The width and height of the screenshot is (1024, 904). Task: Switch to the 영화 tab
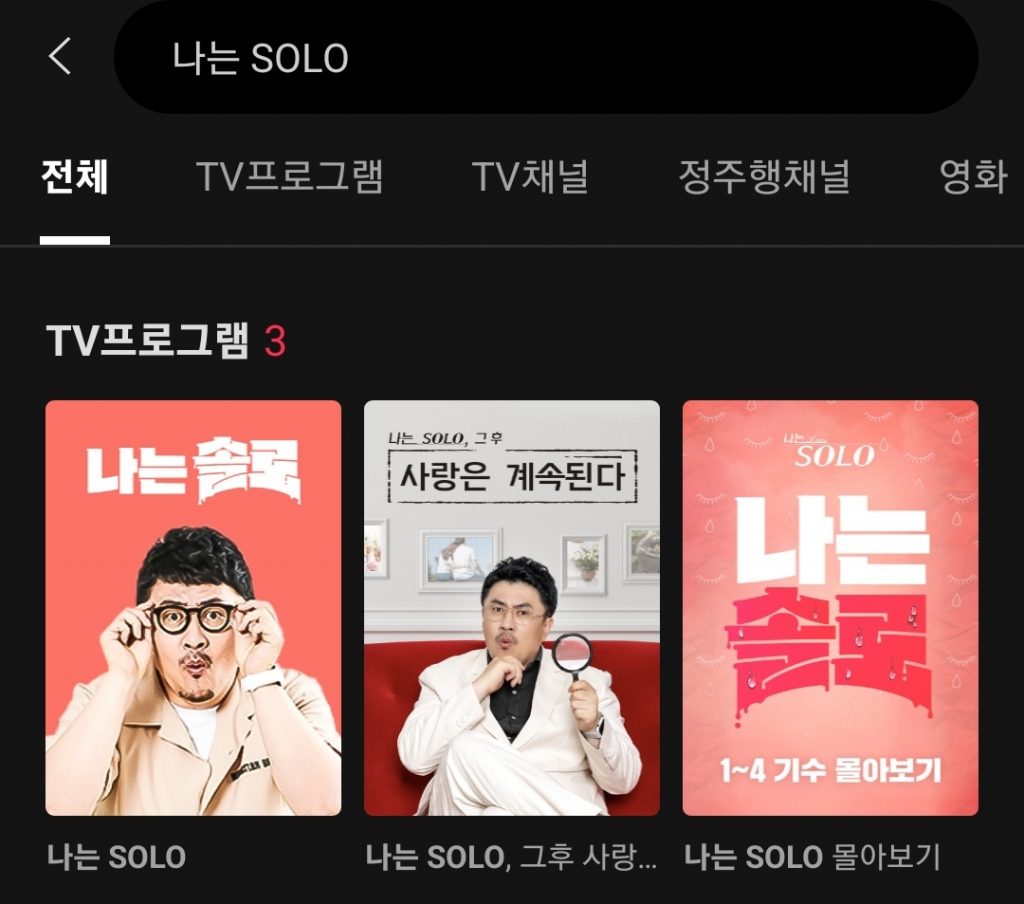coord(972,178)
